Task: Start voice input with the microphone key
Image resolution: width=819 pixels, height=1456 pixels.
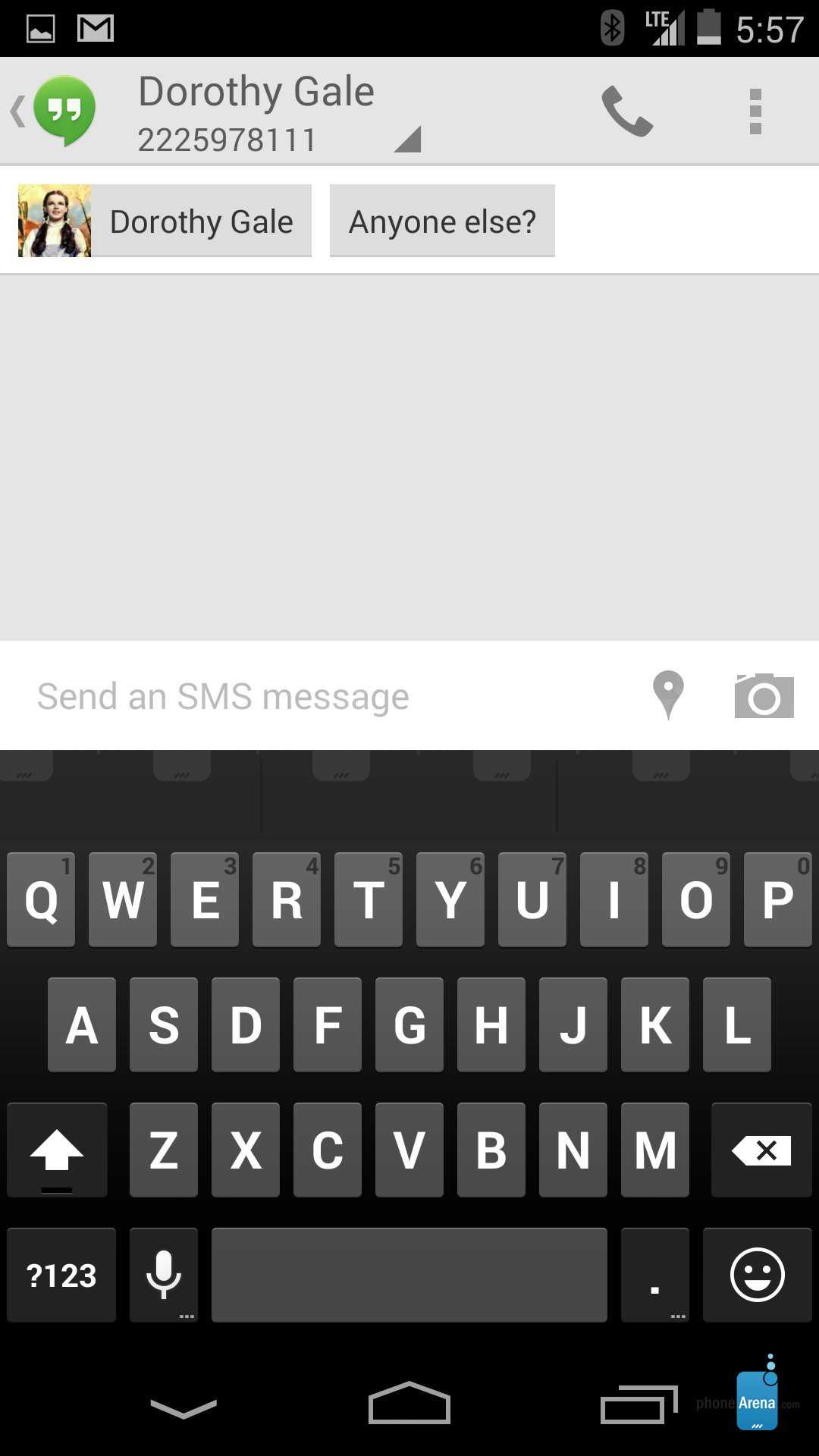Action: pyautogui.click(x=164, y=1276)
